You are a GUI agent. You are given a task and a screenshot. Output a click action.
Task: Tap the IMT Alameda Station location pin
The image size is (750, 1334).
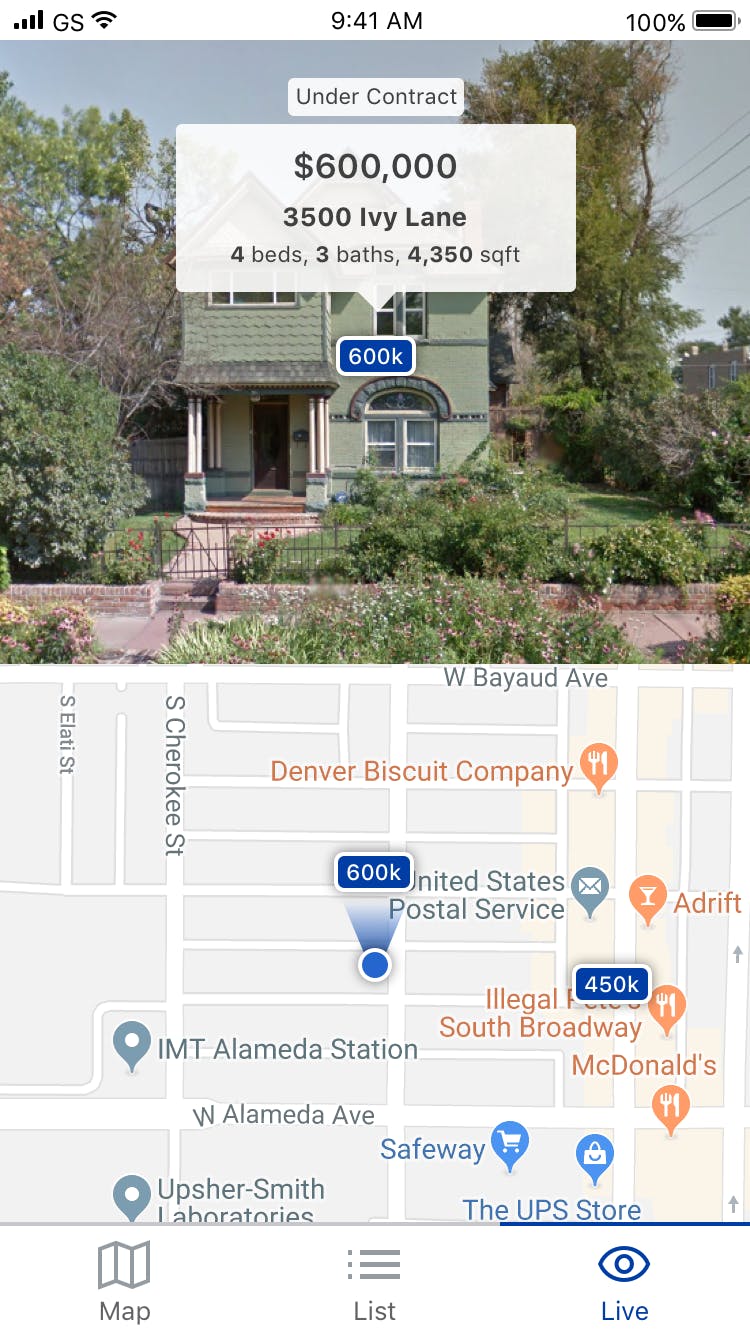(132, 1046)
